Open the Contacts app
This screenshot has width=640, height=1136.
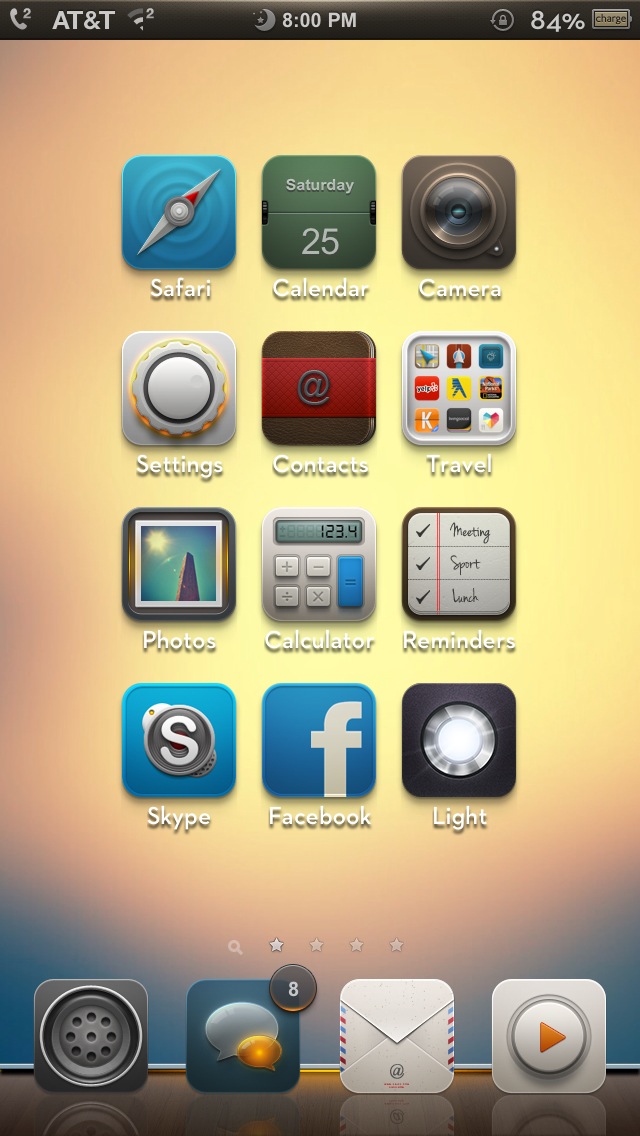click(319, 389)
